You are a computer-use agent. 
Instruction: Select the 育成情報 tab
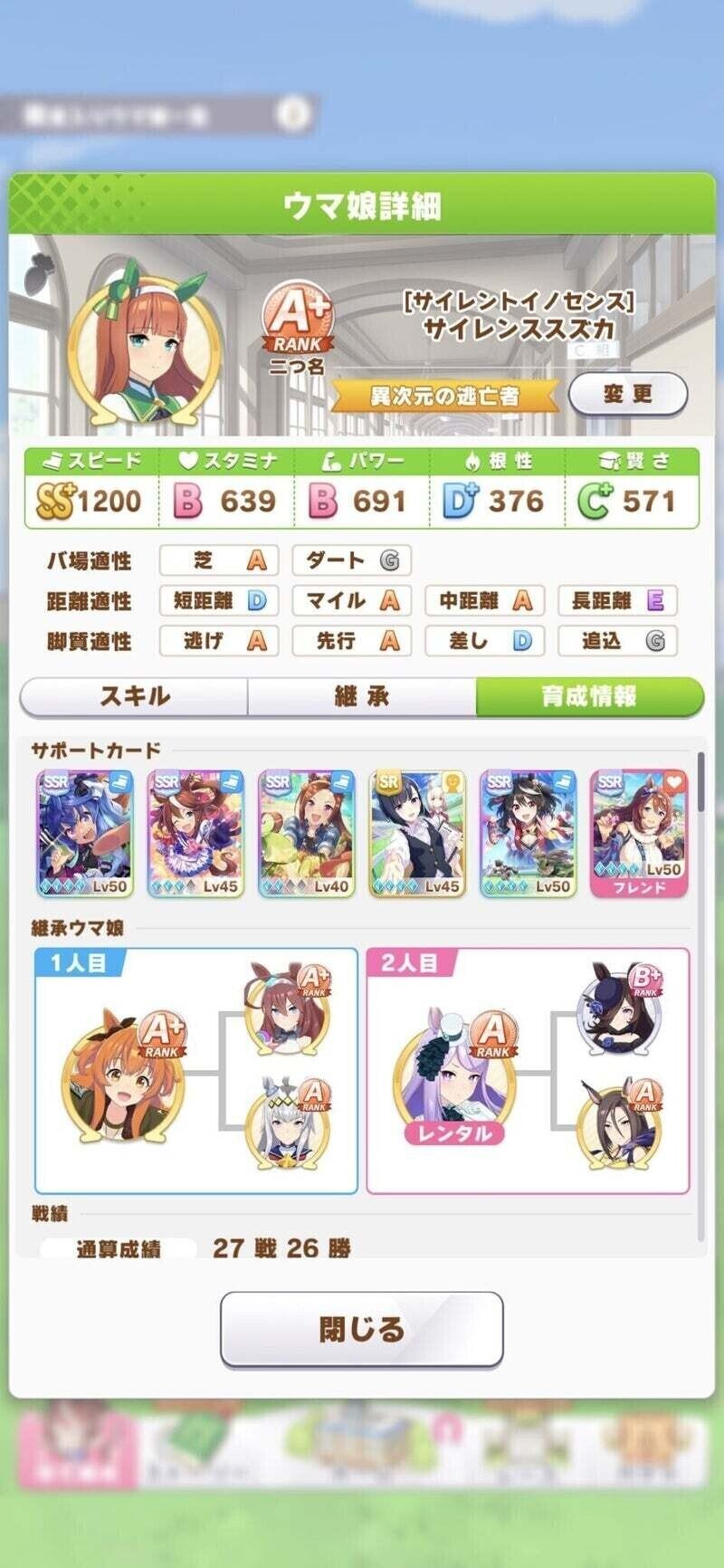pos(589,696)
